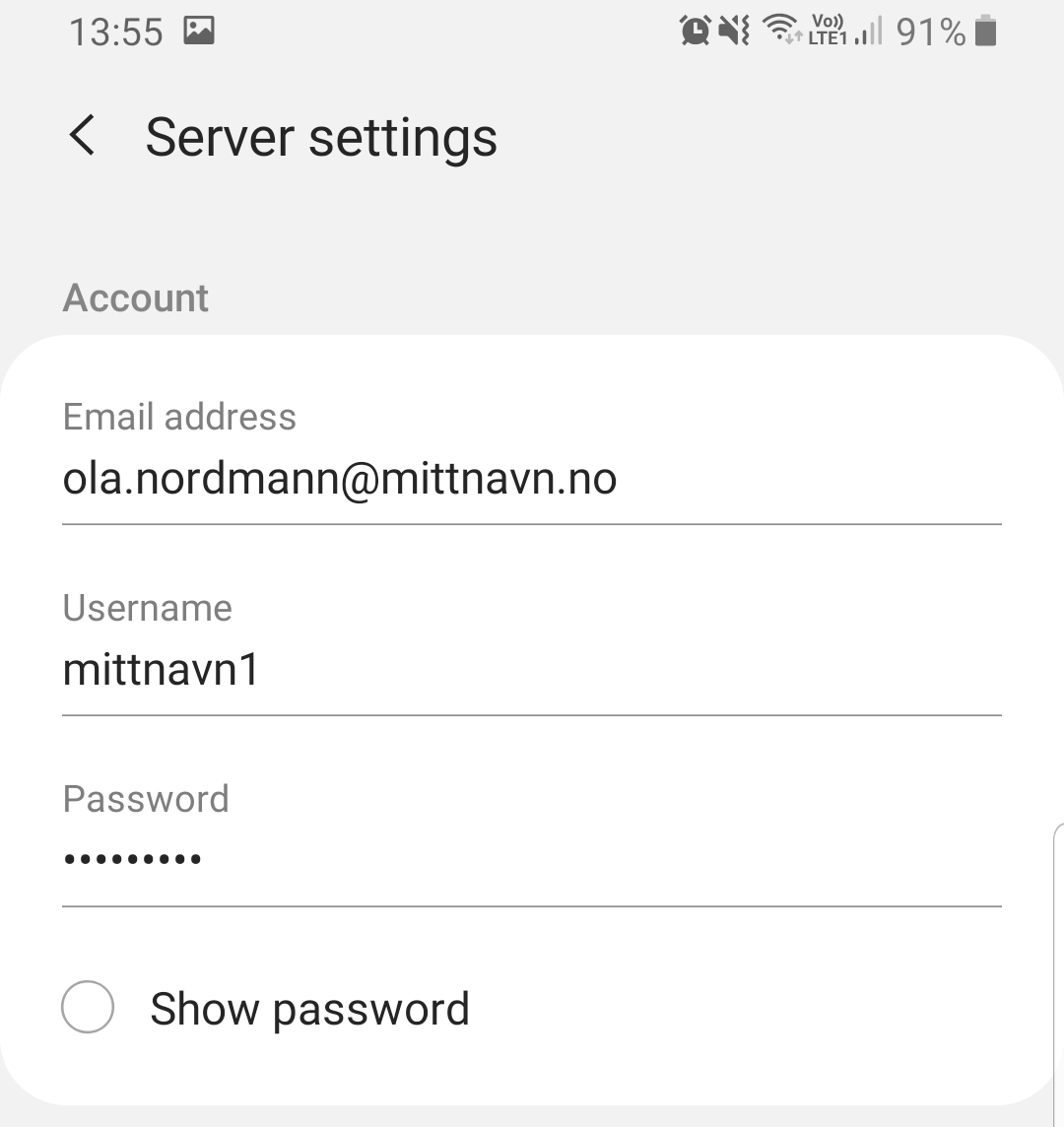Edit the Email address field

click(530, 480)
